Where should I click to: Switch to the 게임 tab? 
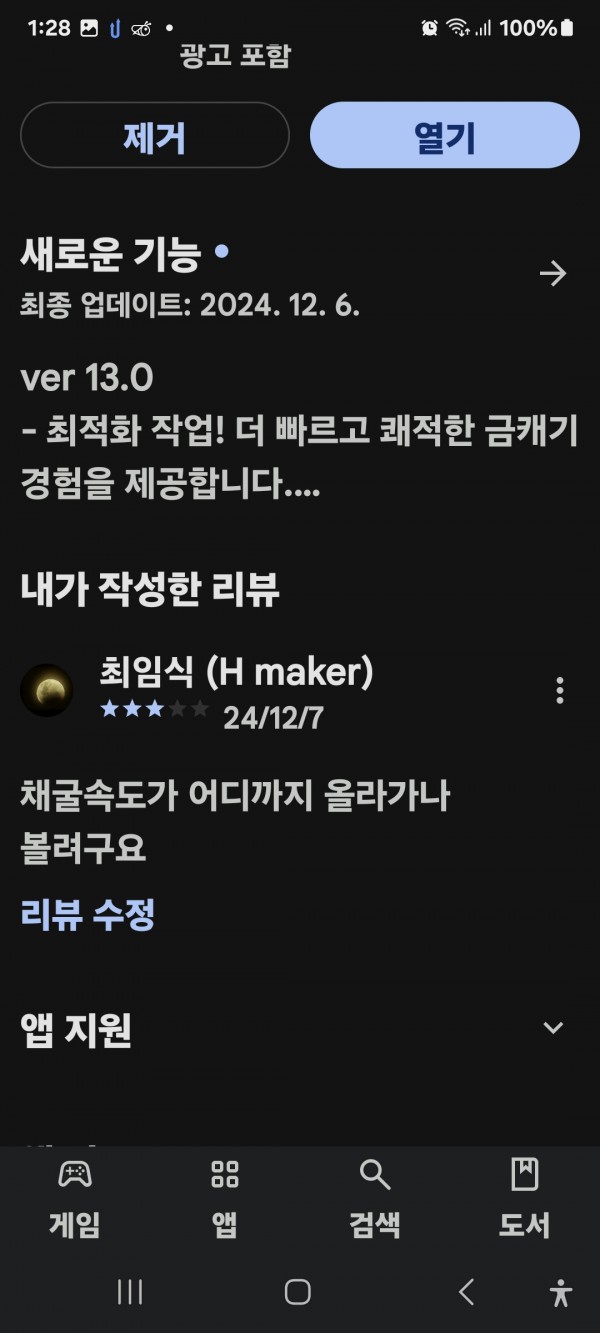pos(75,1199)
